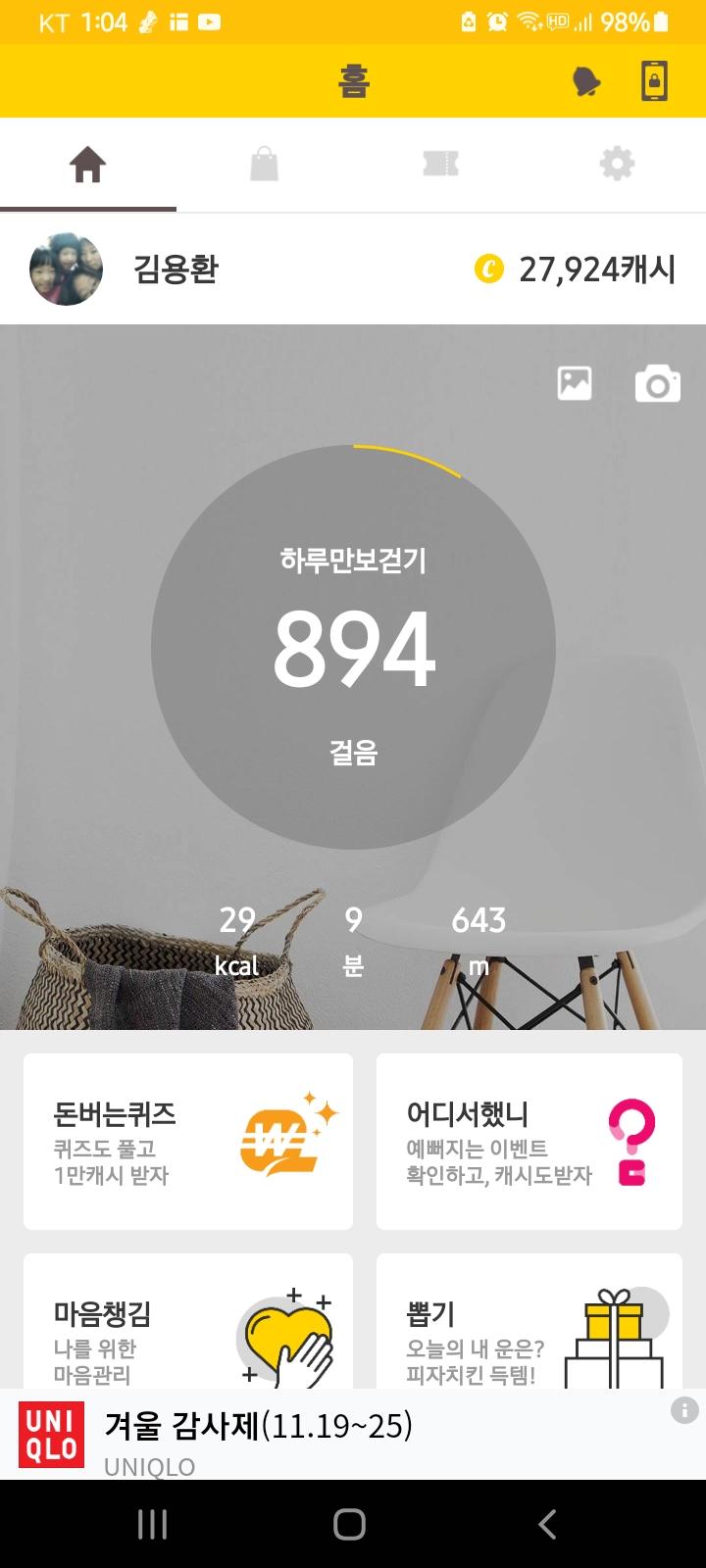This screenshot has height=1568, width=706.
Task: Switch to the shopping bag tab
Action: click(264, 165)
